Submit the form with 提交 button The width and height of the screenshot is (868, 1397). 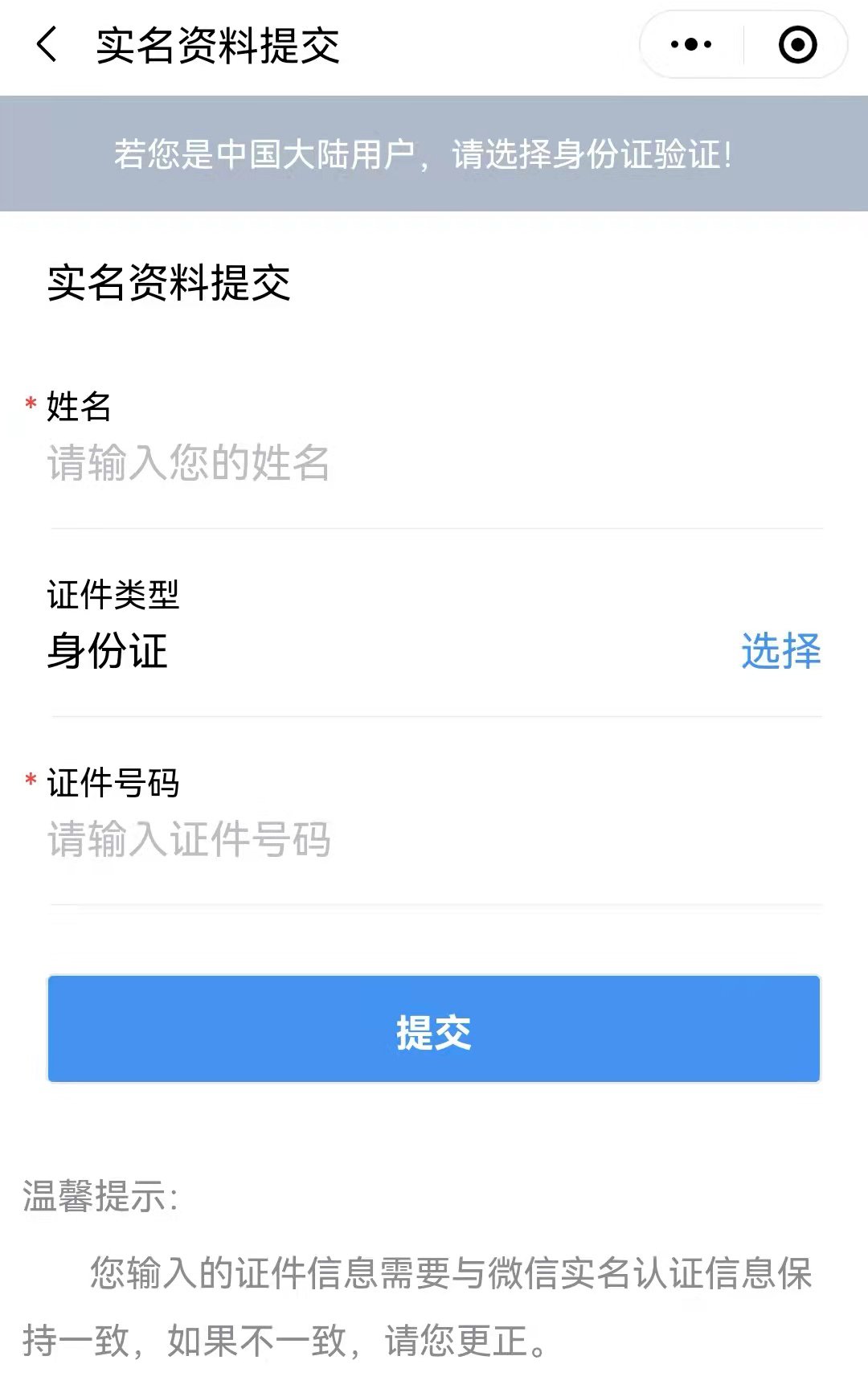click(434, 1030)
